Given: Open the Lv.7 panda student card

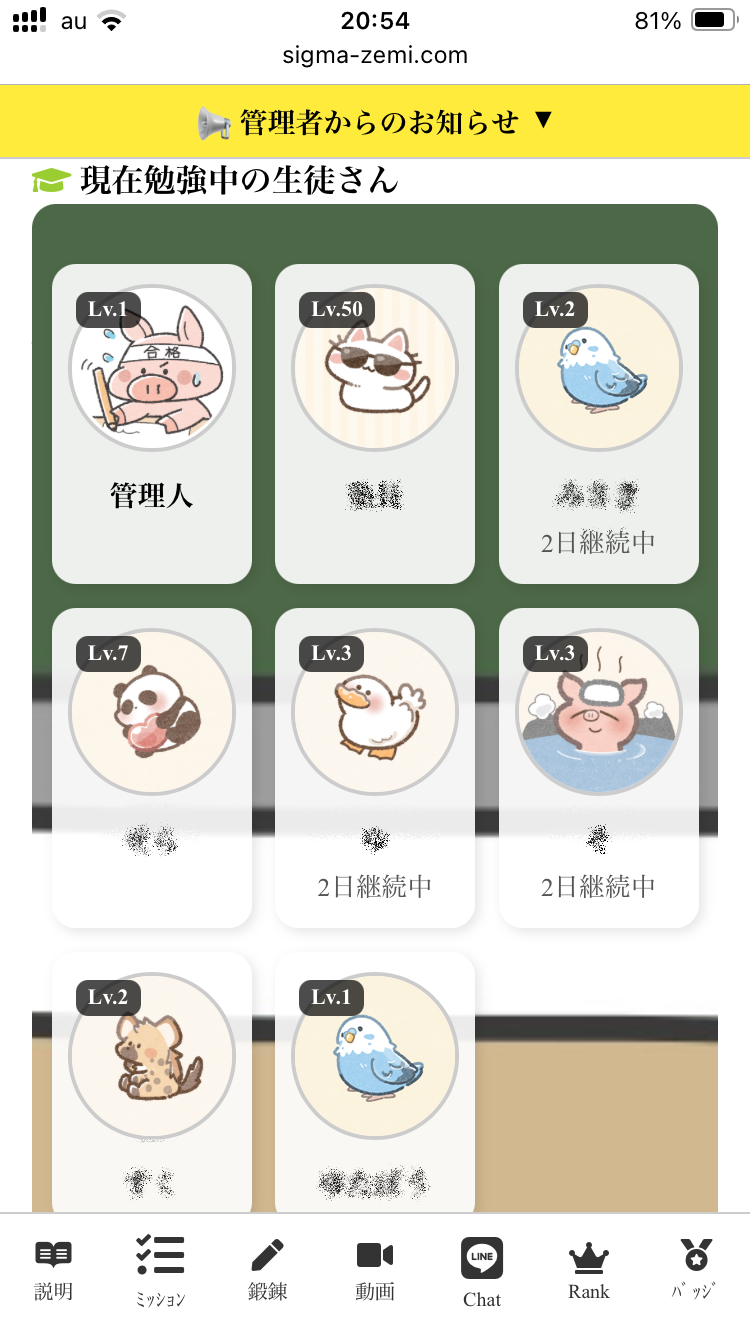Looking at the screenshot, I should tap(152, 768).
